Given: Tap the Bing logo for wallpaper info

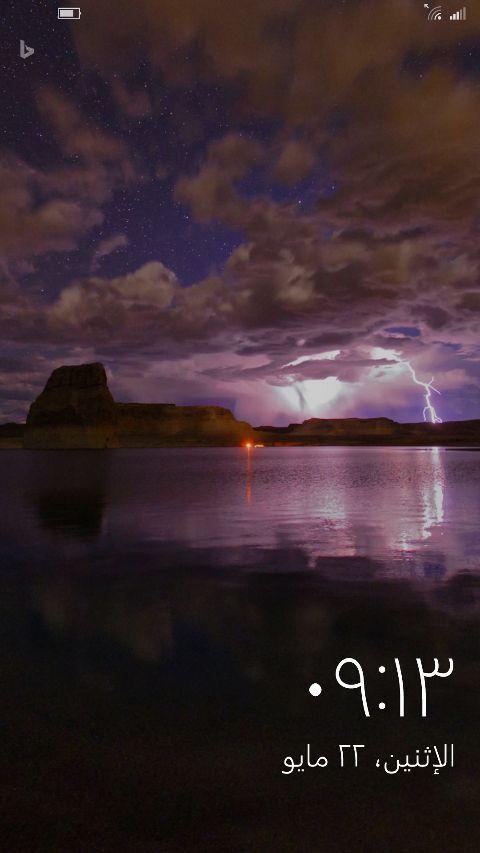Looking at the screenshot, I should click(x=27, y=49).
